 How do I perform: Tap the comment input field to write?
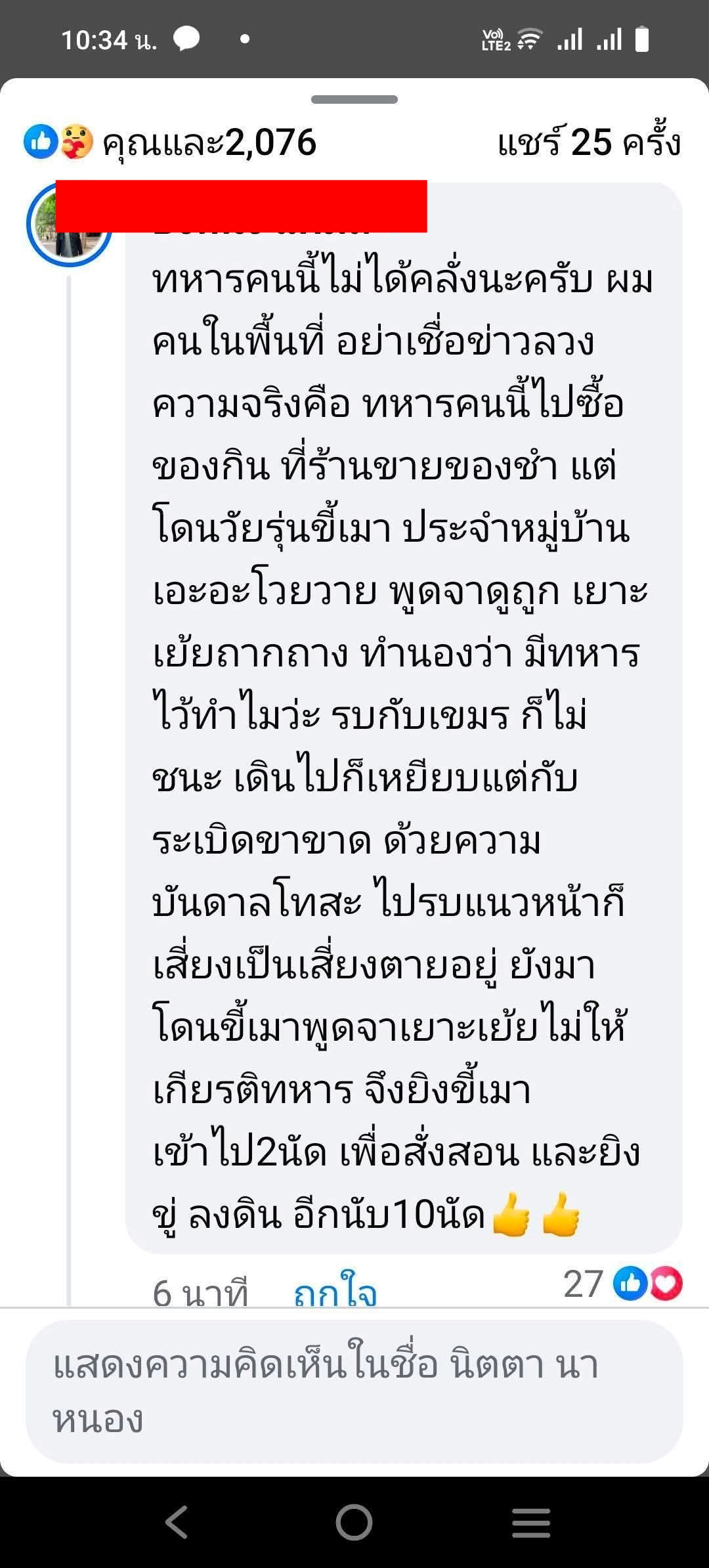point(354,1391)
